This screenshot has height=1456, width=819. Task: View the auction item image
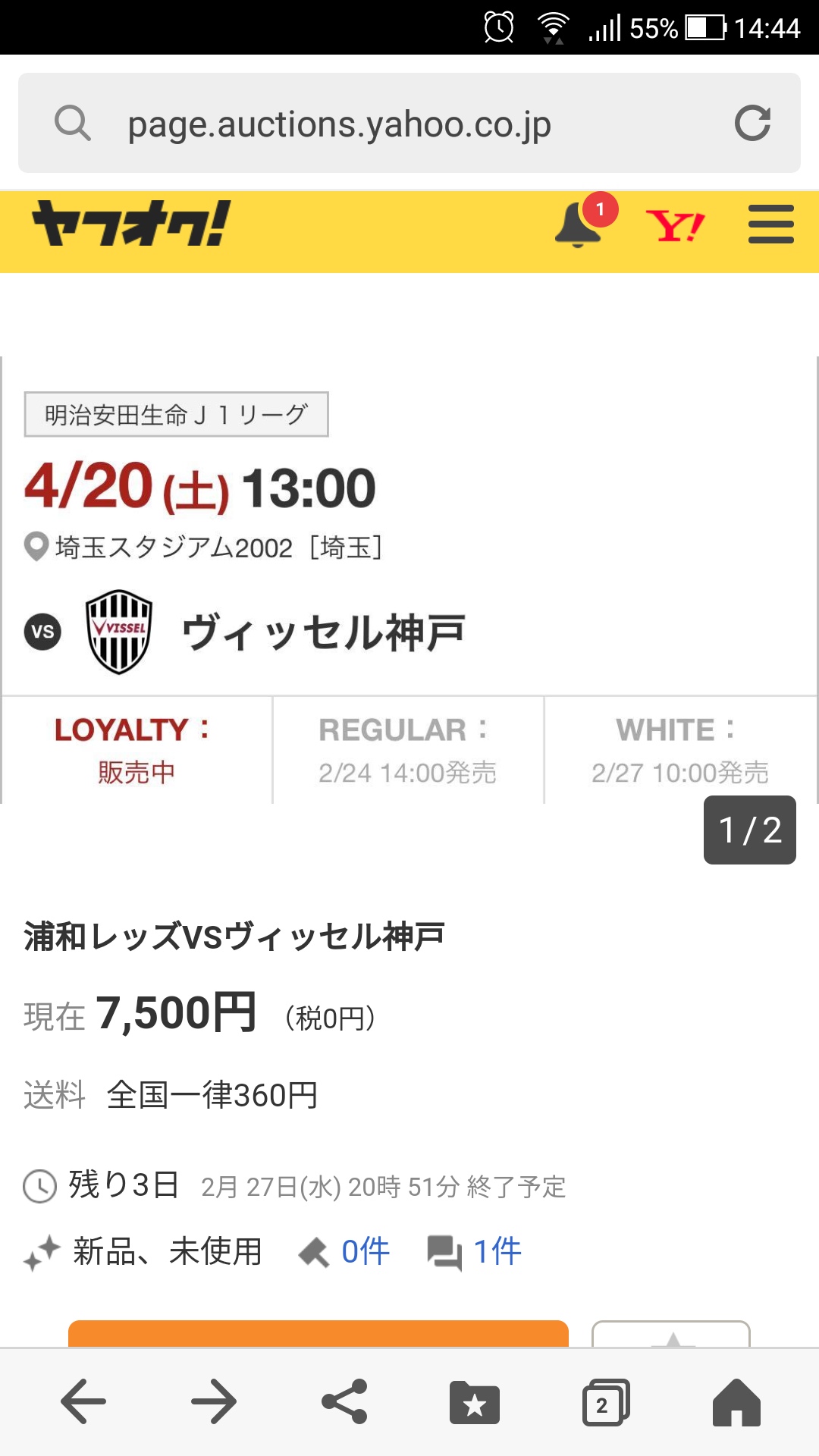(x=409, y=576)
